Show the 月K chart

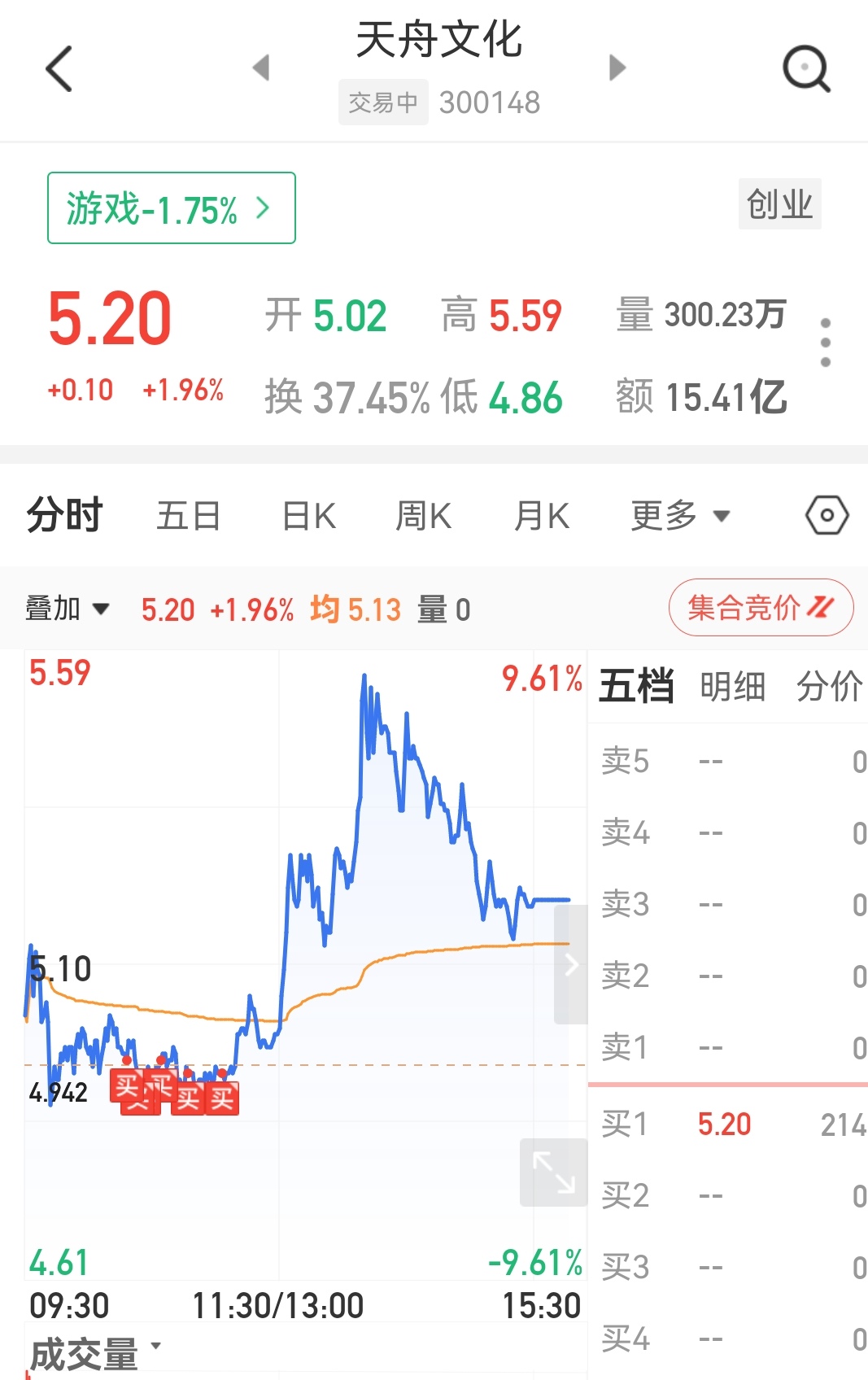point(541,516)
